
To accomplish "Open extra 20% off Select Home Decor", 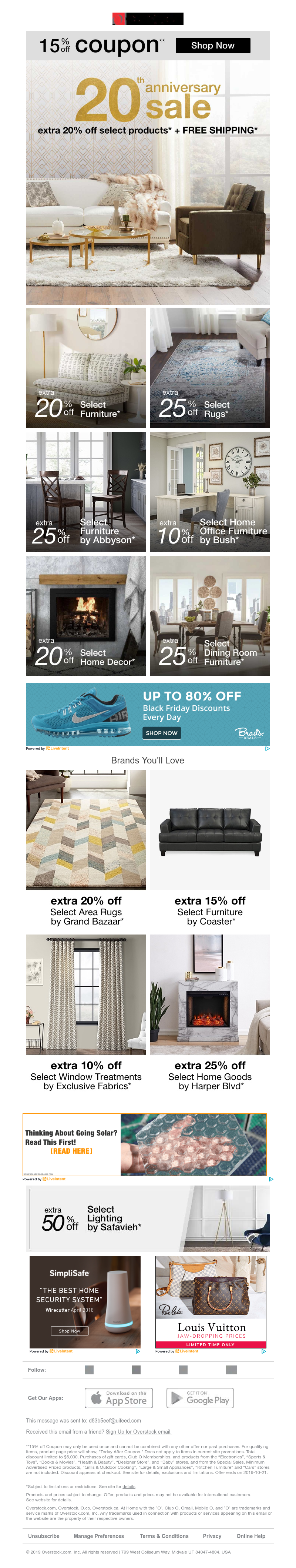I will click(86, 616).
